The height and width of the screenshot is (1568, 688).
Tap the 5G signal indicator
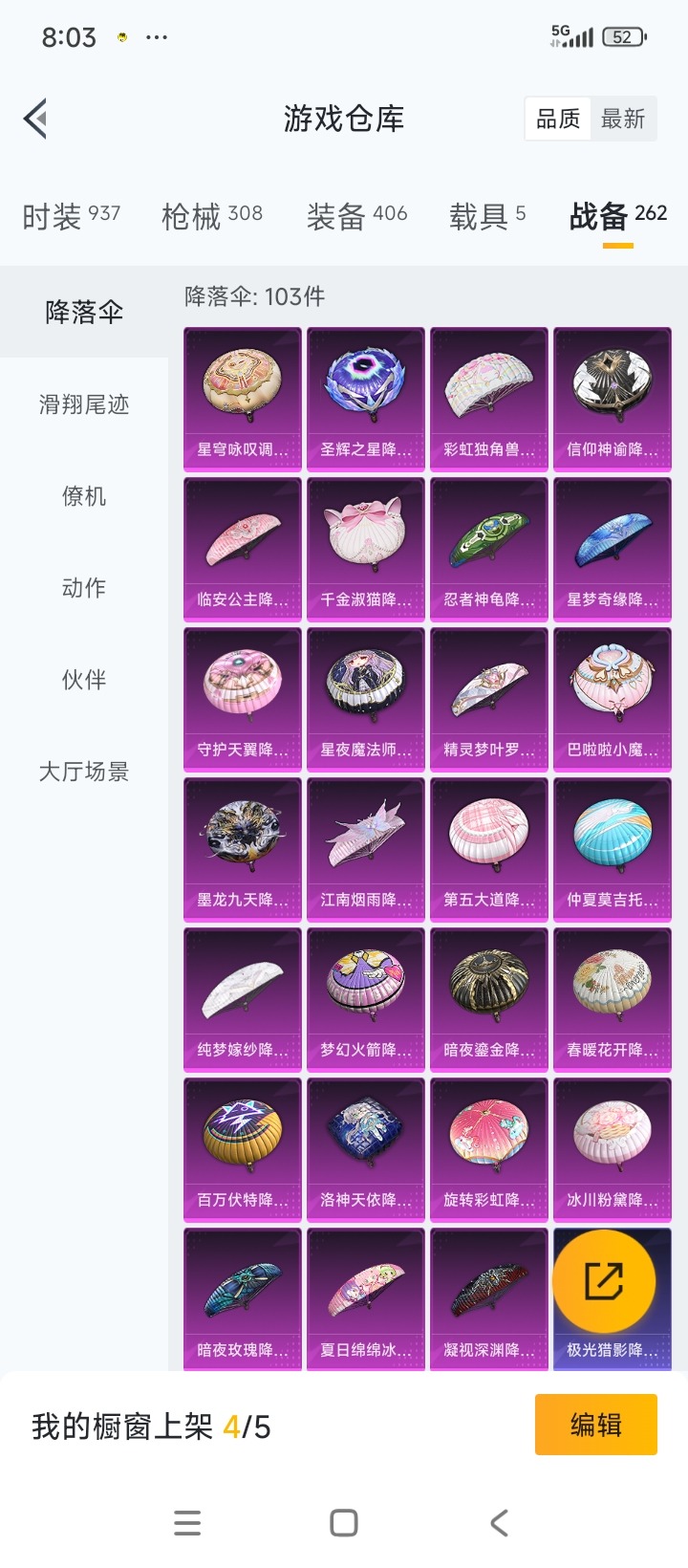(x=575, y=36)
